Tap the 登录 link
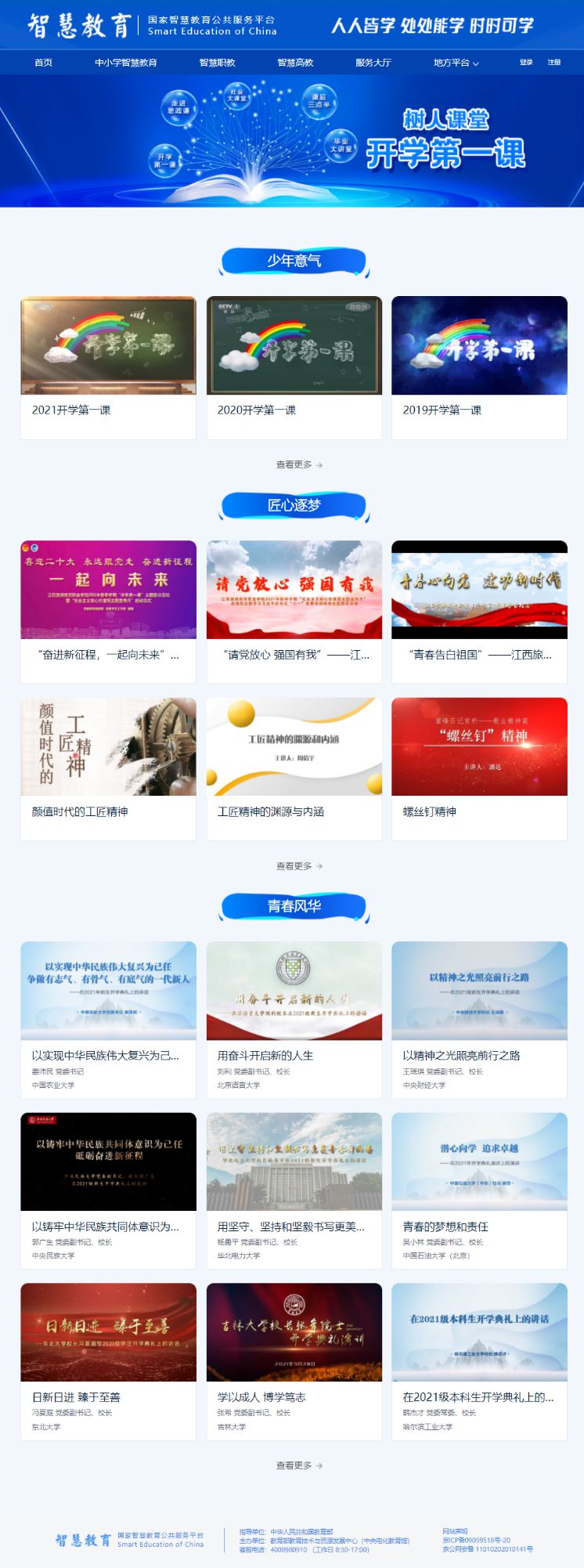This screenshot has height=1568, width=584. click(526, 63)
